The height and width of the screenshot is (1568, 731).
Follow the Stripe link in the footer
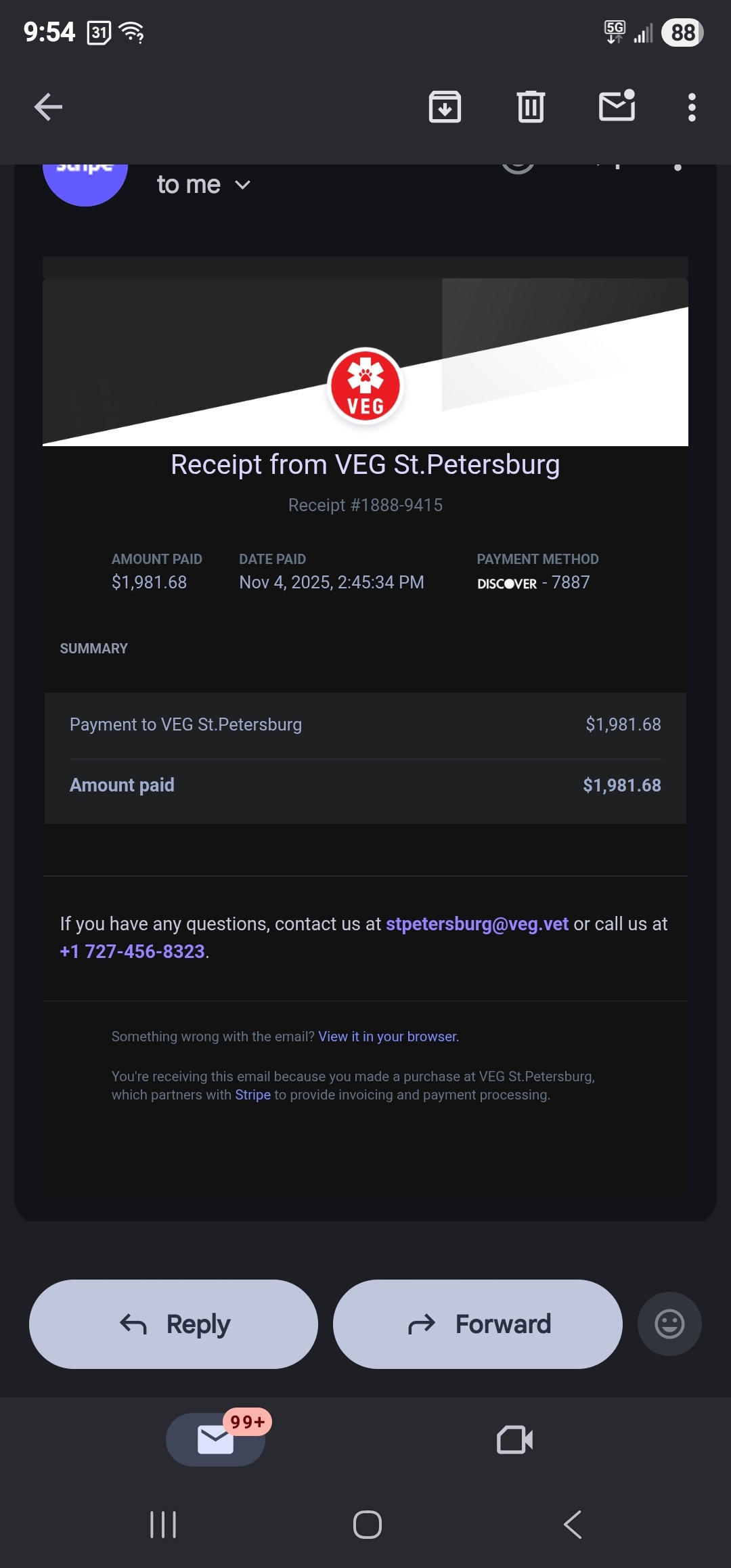(x=252, y=1095)
